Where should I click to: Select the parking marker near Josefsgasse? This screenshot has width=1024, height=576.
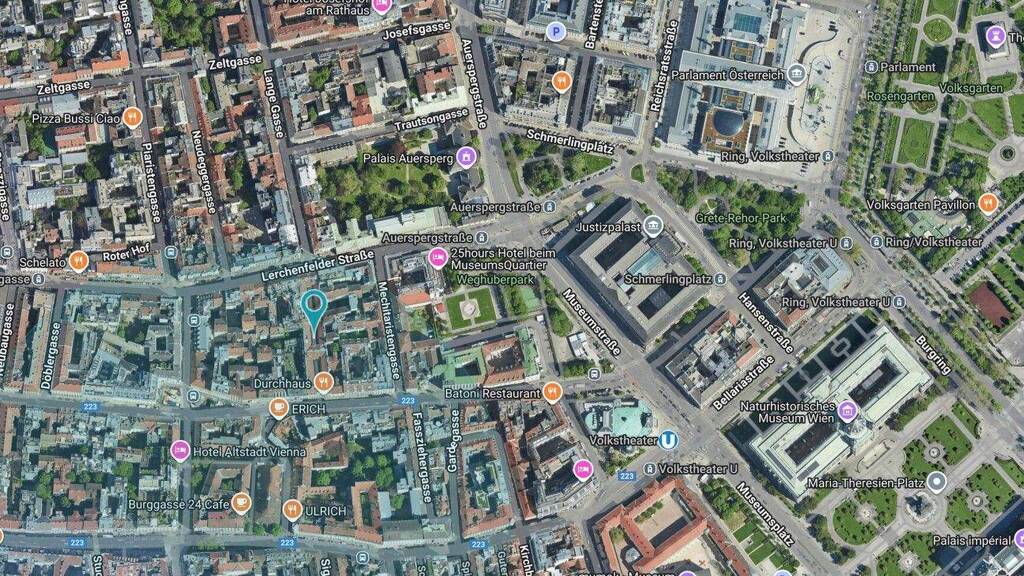[x=556, y=31]
